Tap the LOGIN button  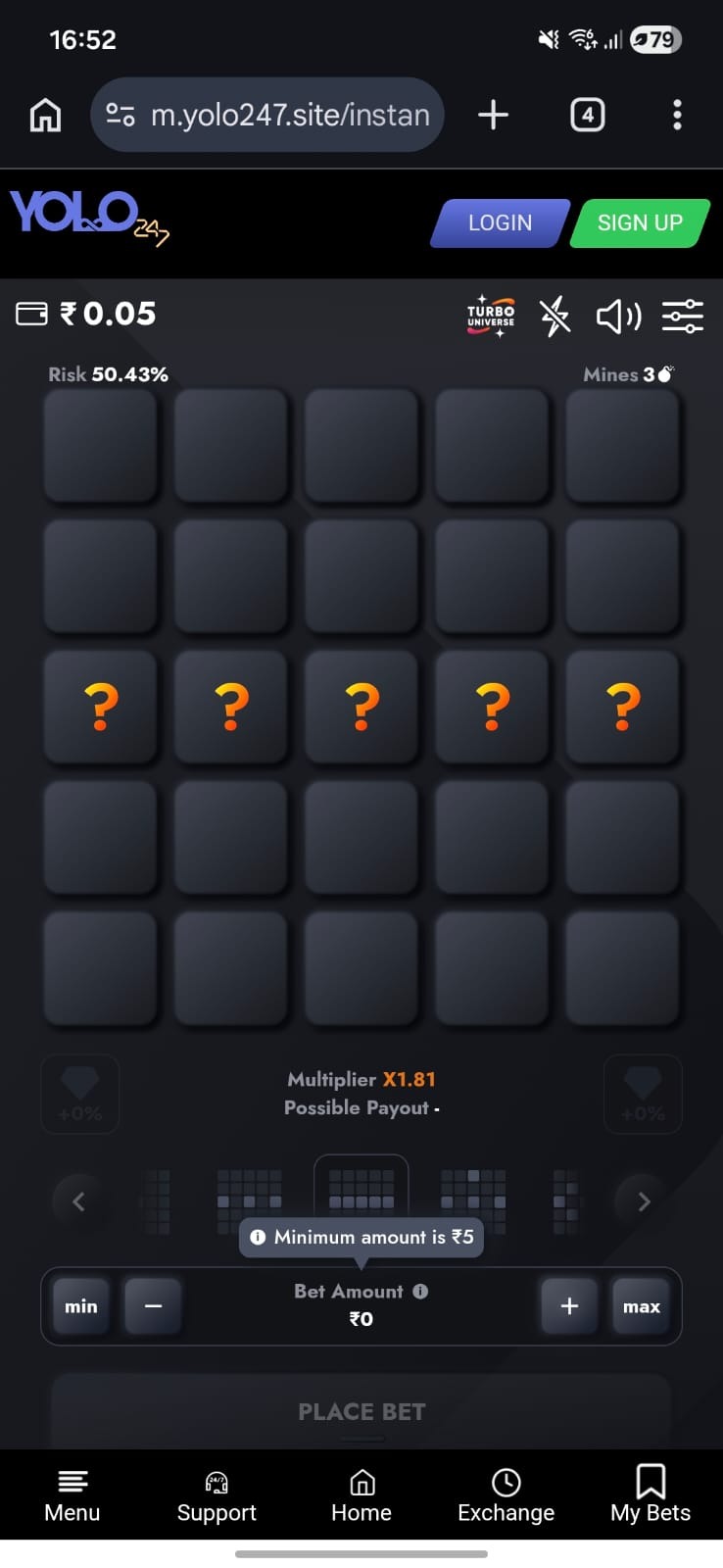point(500,223)
